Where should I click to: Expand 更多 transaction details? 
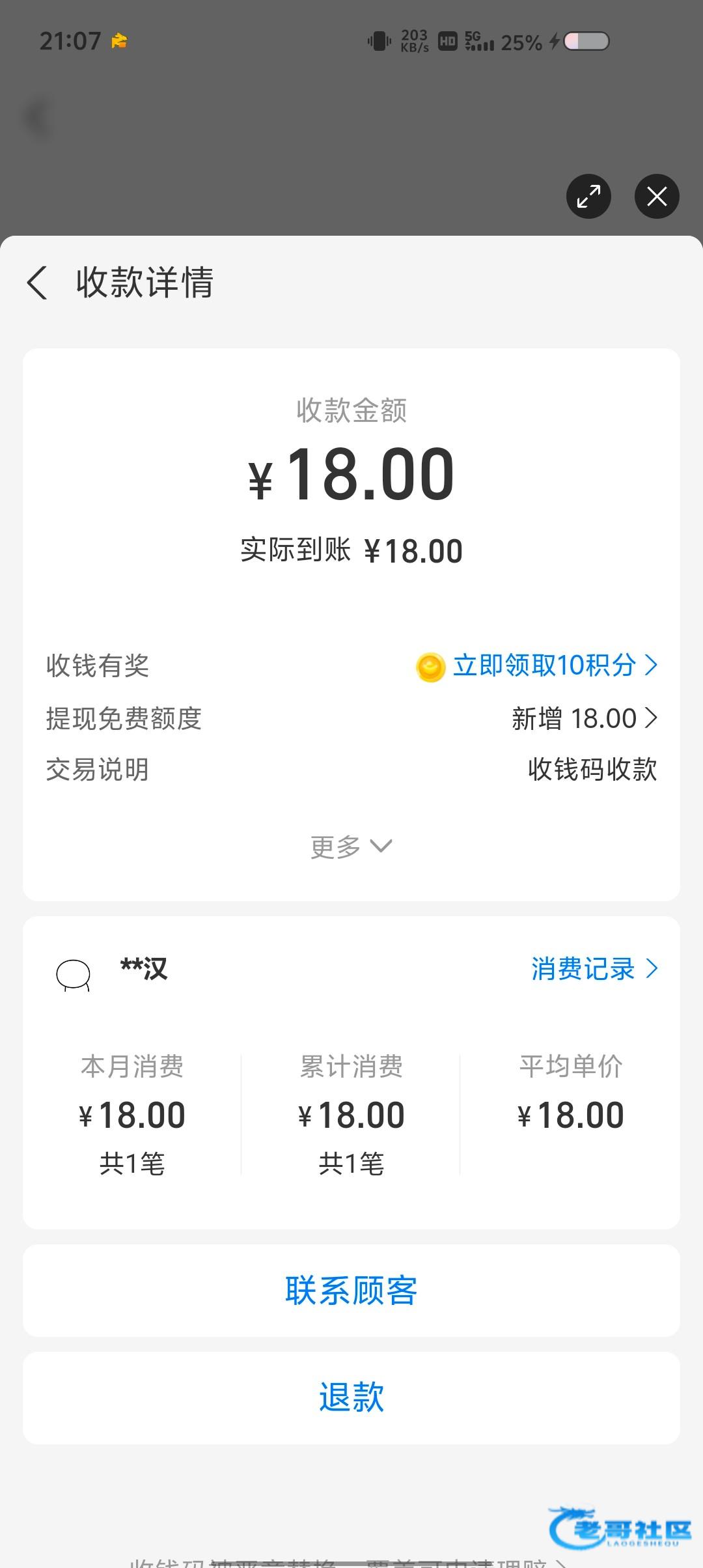(x=351, y=847)
